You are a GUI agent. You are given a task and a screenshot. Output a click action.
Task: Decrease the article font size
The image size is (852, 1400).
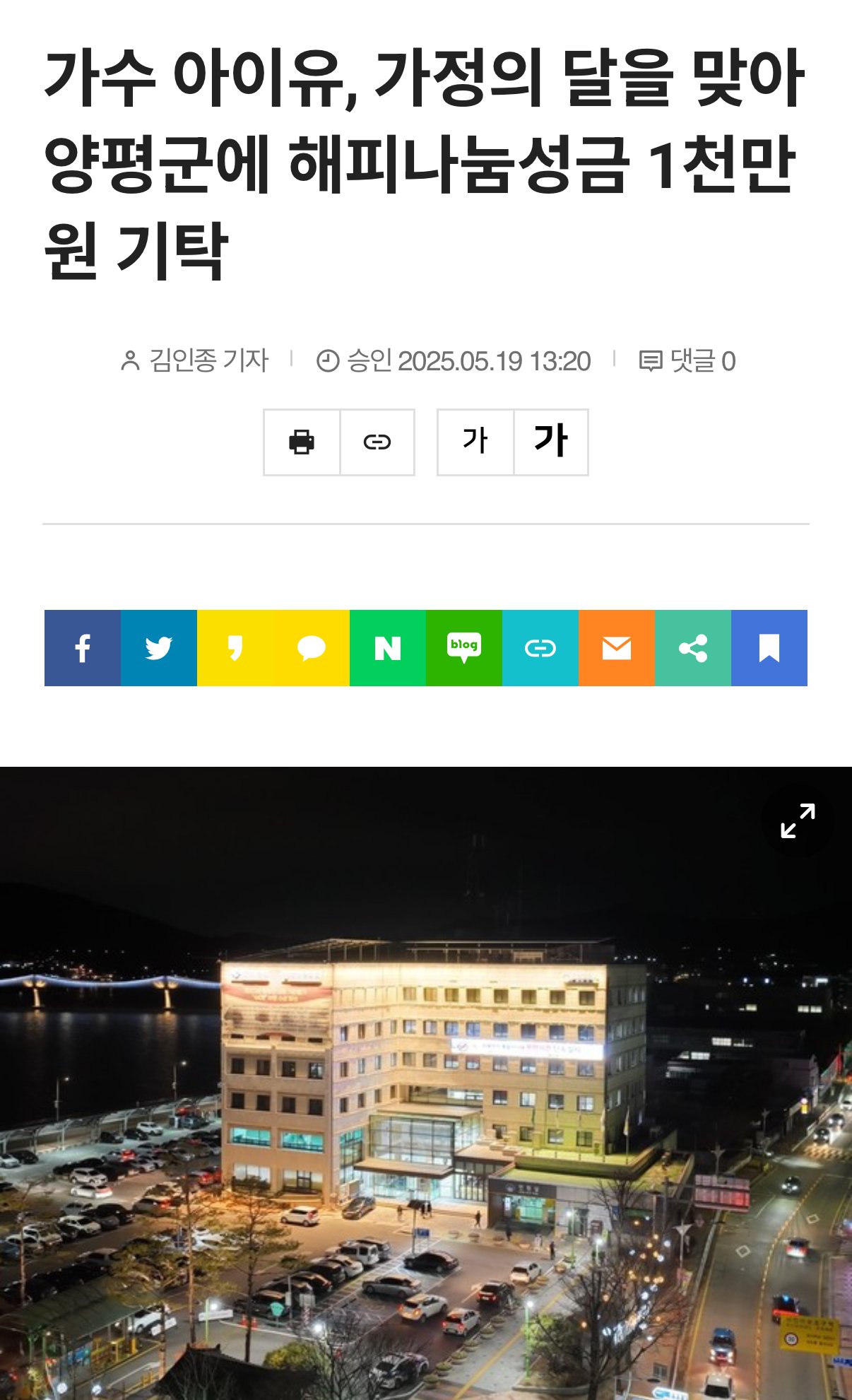pos(475,442)
